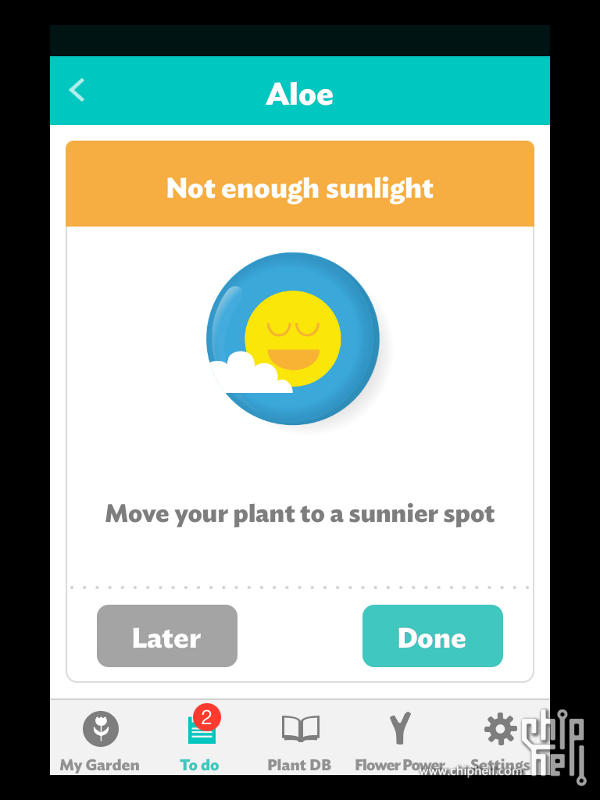Switch to the My Garden tab

[100, 740]
